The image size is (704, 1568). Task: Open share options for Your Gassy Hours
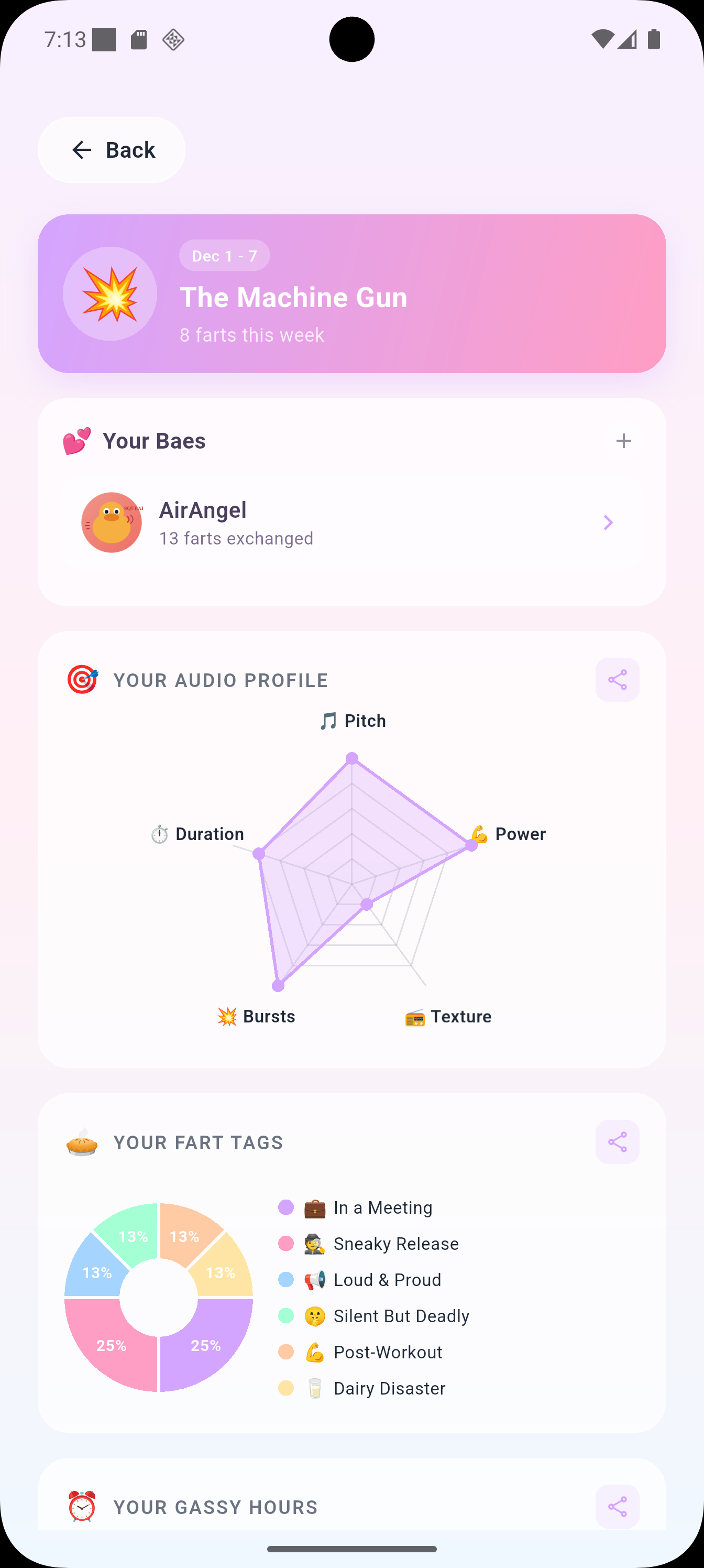617,1507
